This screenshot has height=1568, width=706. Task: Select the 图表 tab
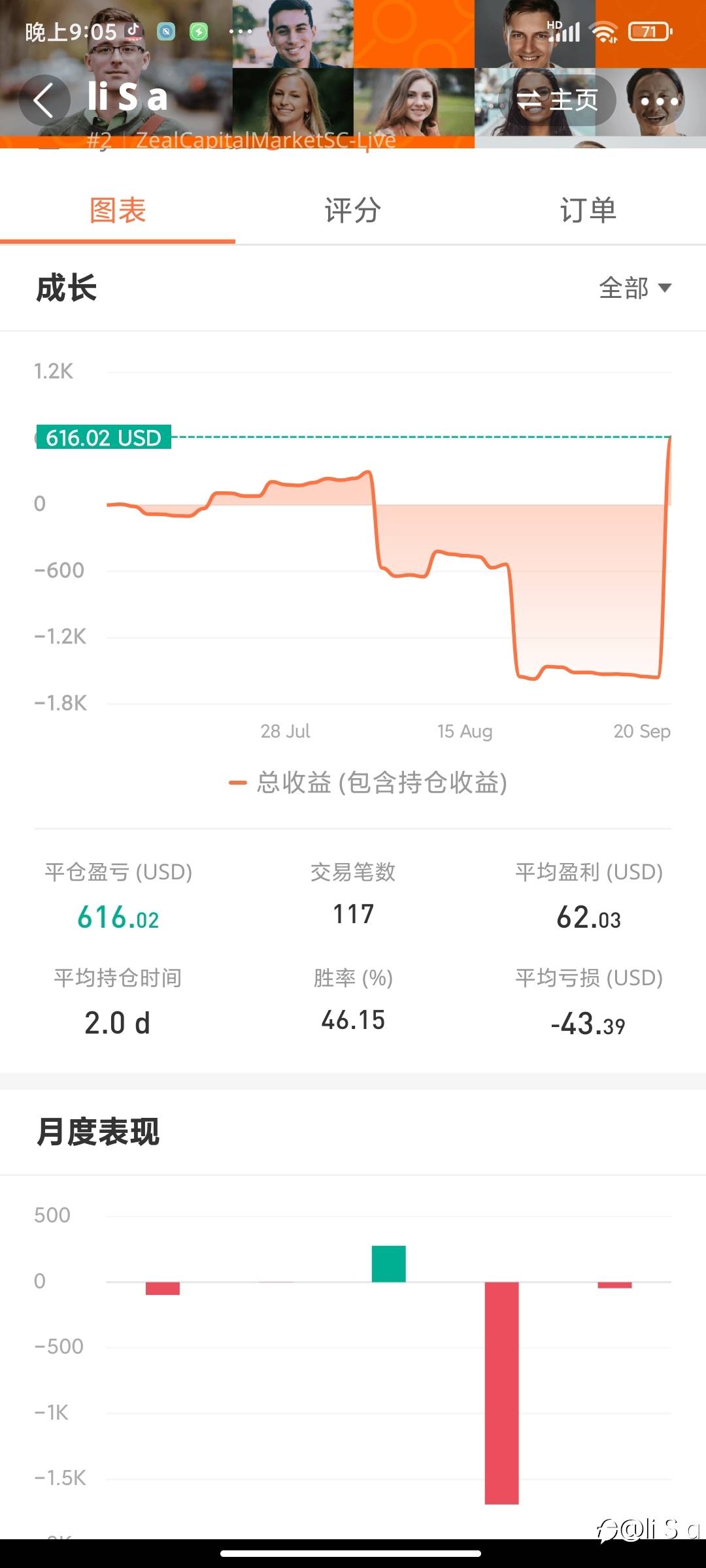pos(118,210)
